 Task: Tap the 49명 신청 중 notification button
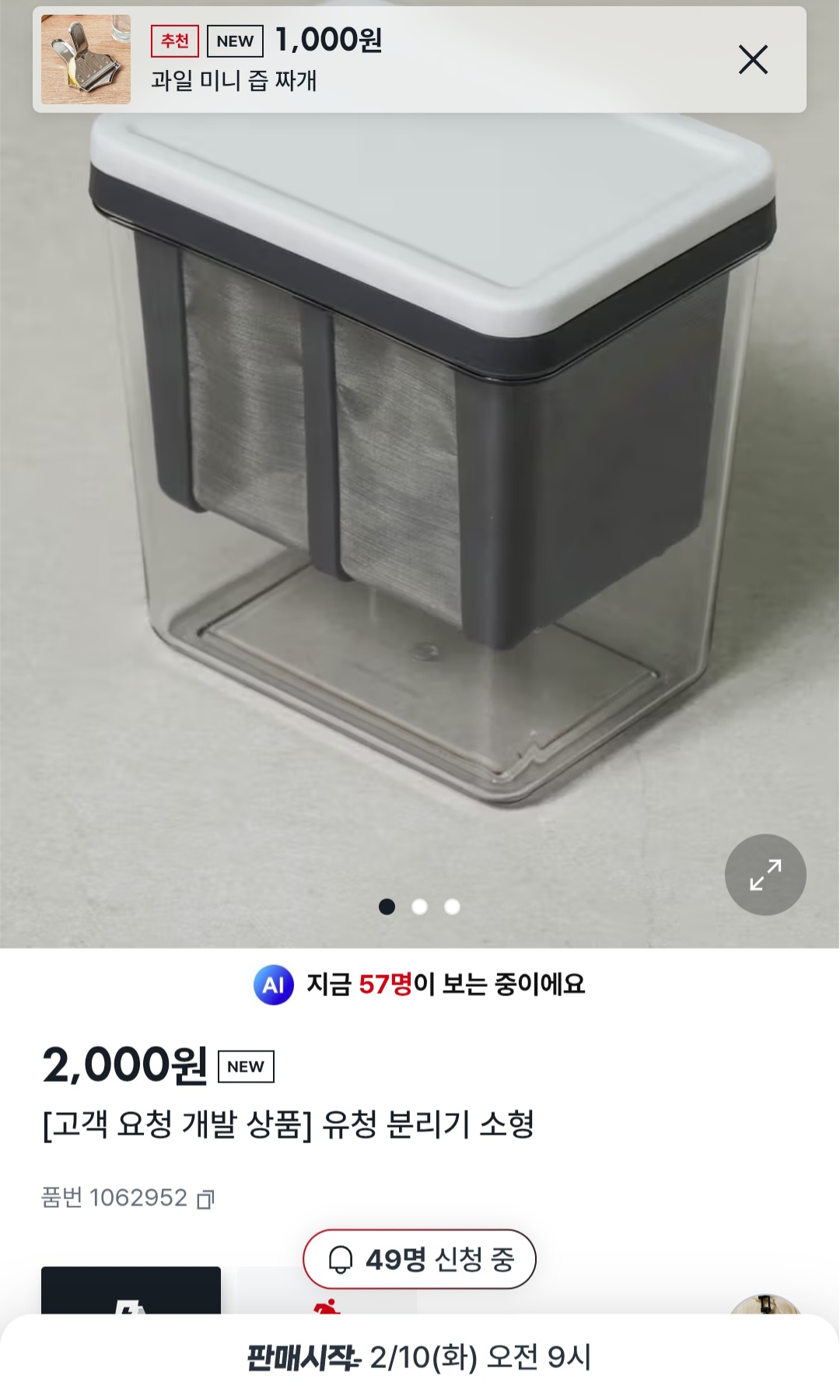[419, 1259]
